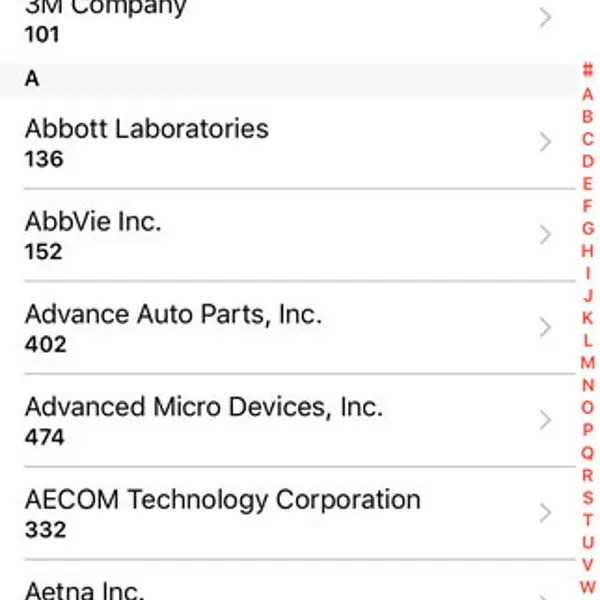This screenshot has height=600, width=600.
Task: Jump to letter G in the index
Action: (588, 228)
